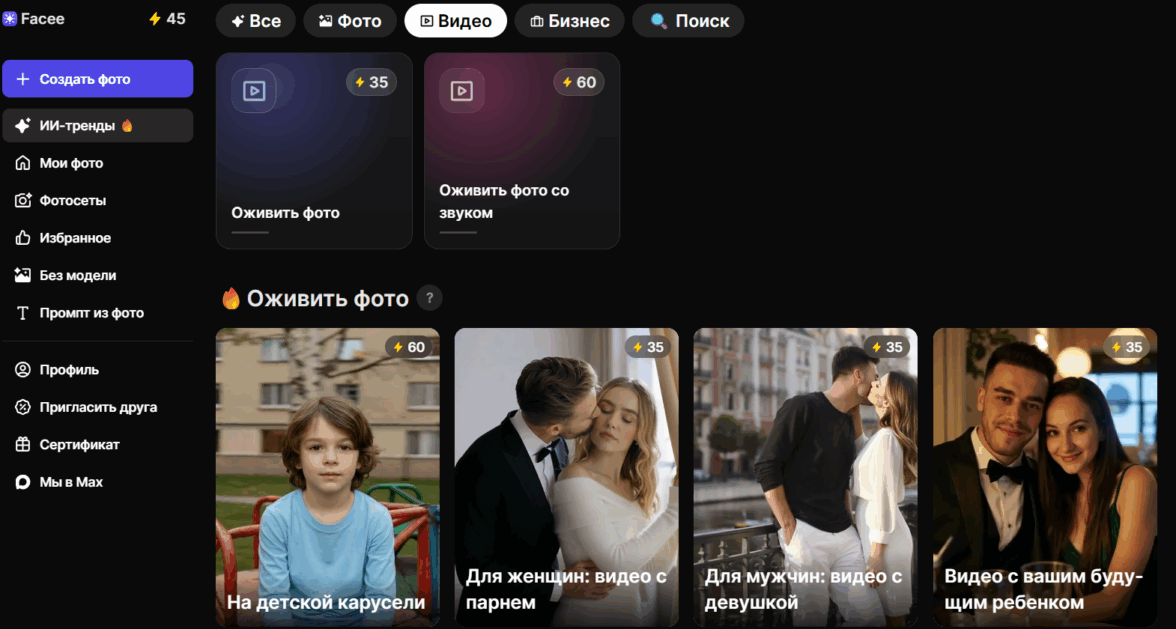Open the Поиск tab
The image size is (1176, 629).
coord(688,21)
